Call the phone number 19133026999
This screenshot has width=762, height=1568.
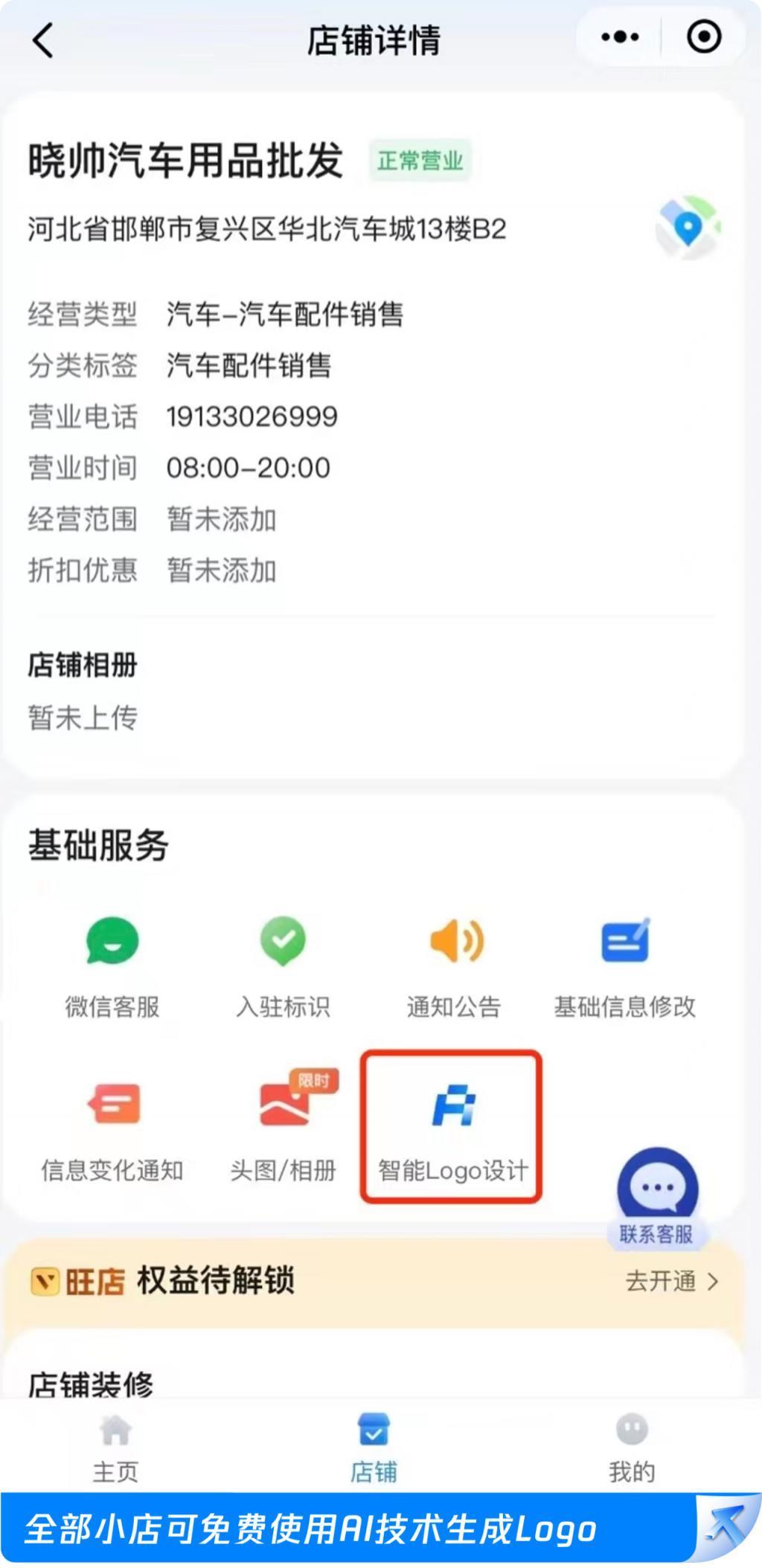coord(252,417)
